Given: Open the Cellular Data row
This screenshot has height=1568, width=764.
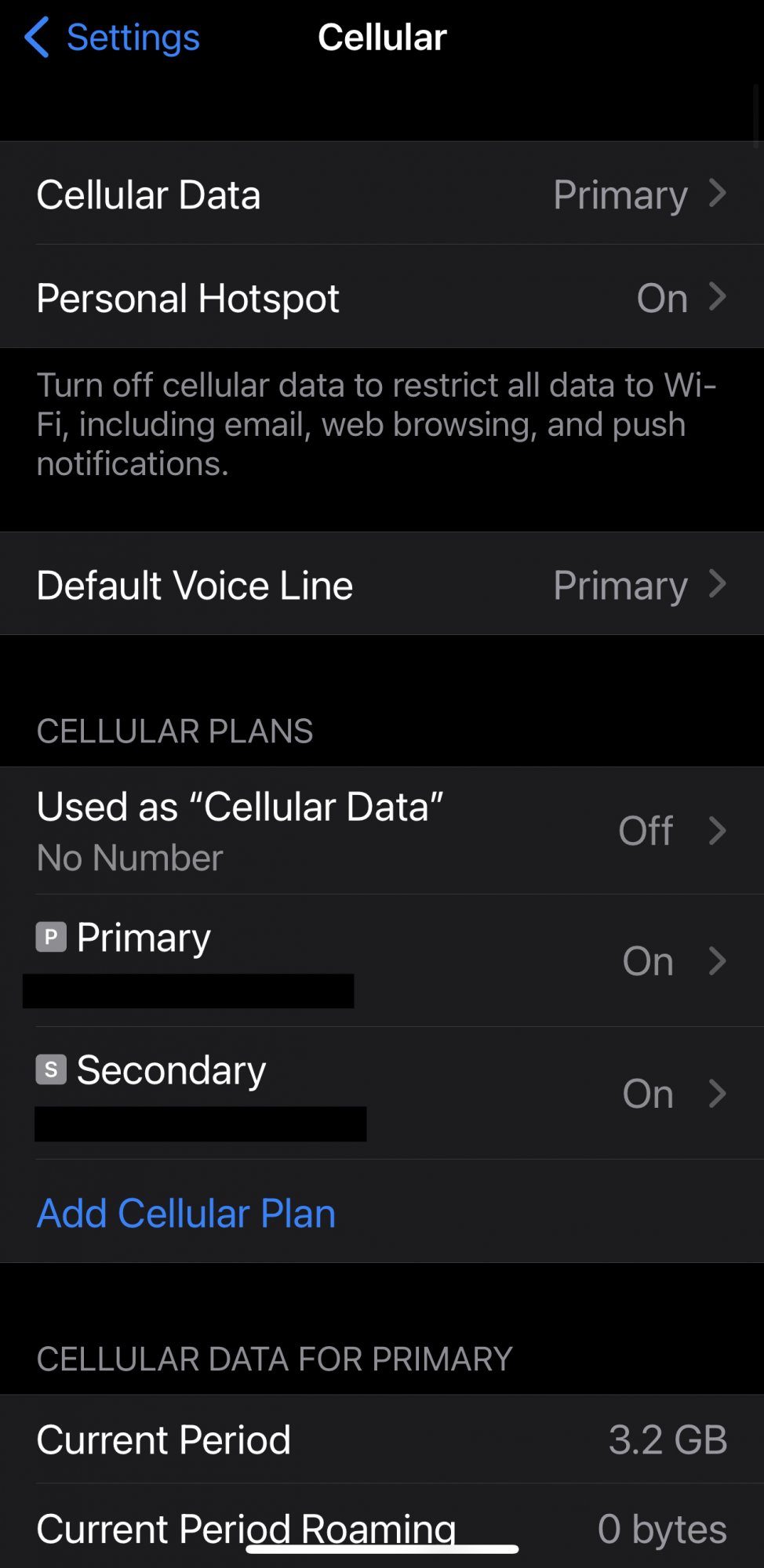Looking at the screenshot, I should 382,194.
